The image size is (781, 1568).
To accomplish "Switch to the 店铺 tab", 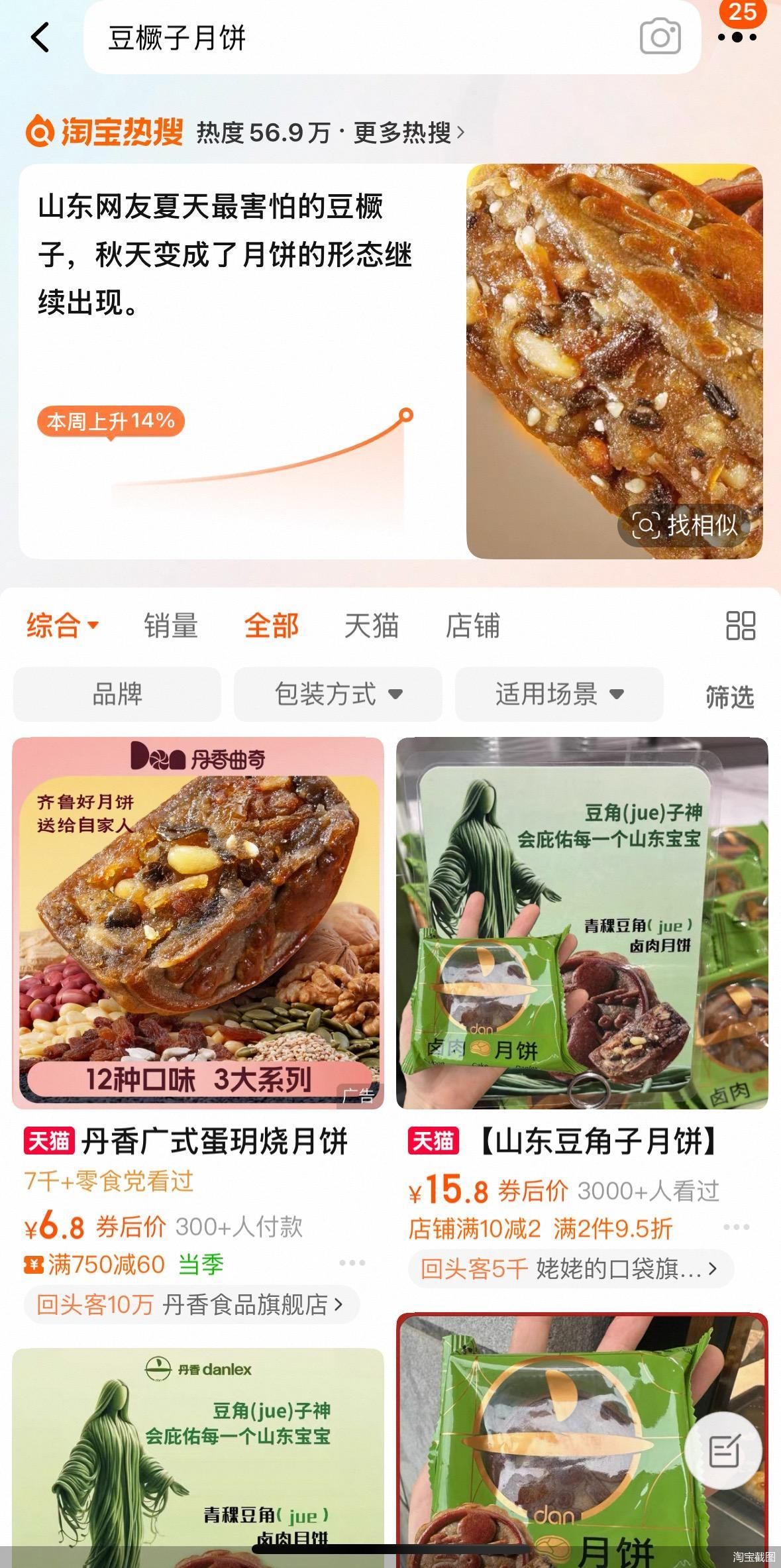I will pyautogui.click(x=472, y=625).
